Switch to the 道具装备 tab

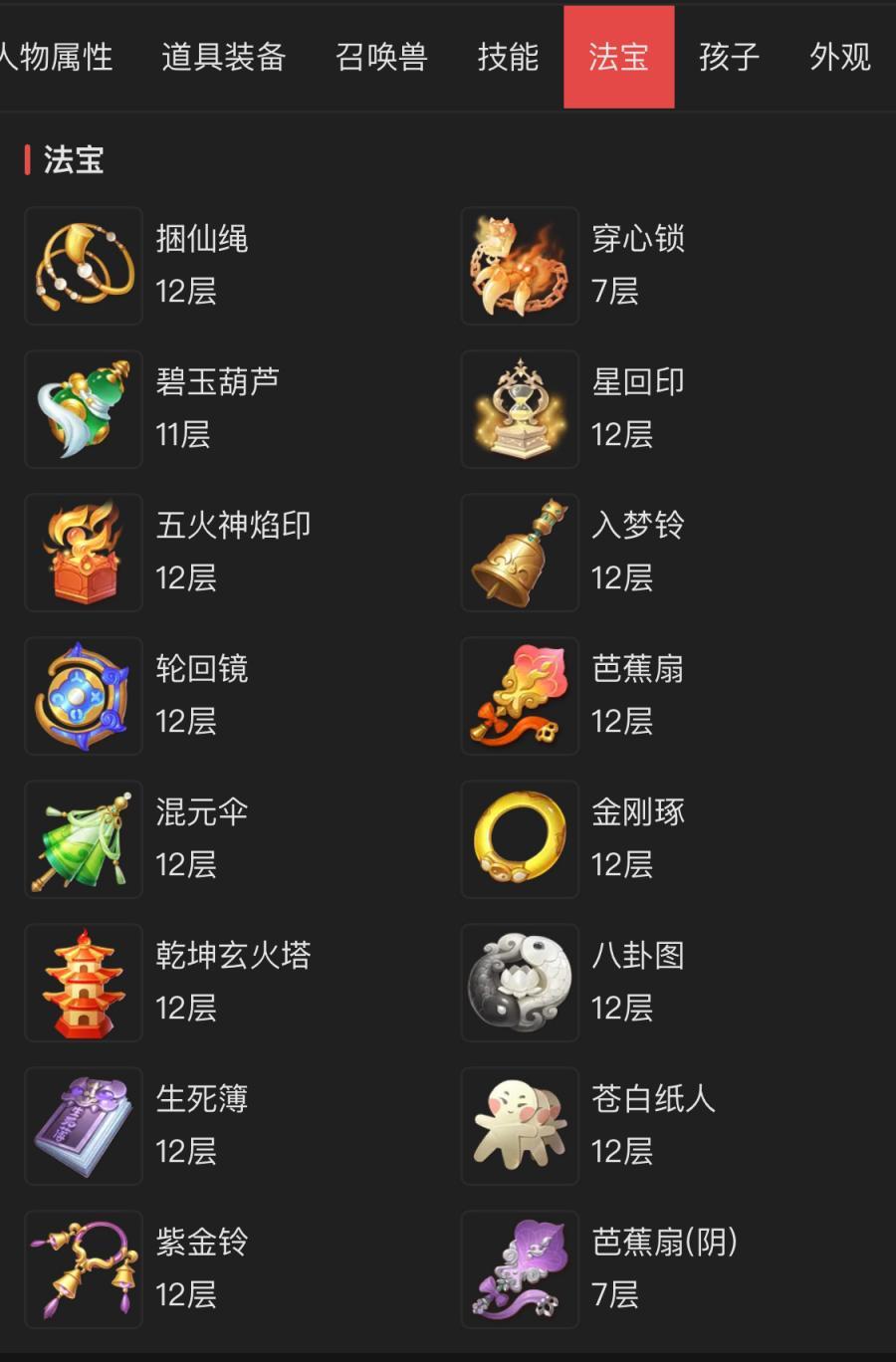coord(223,58)
